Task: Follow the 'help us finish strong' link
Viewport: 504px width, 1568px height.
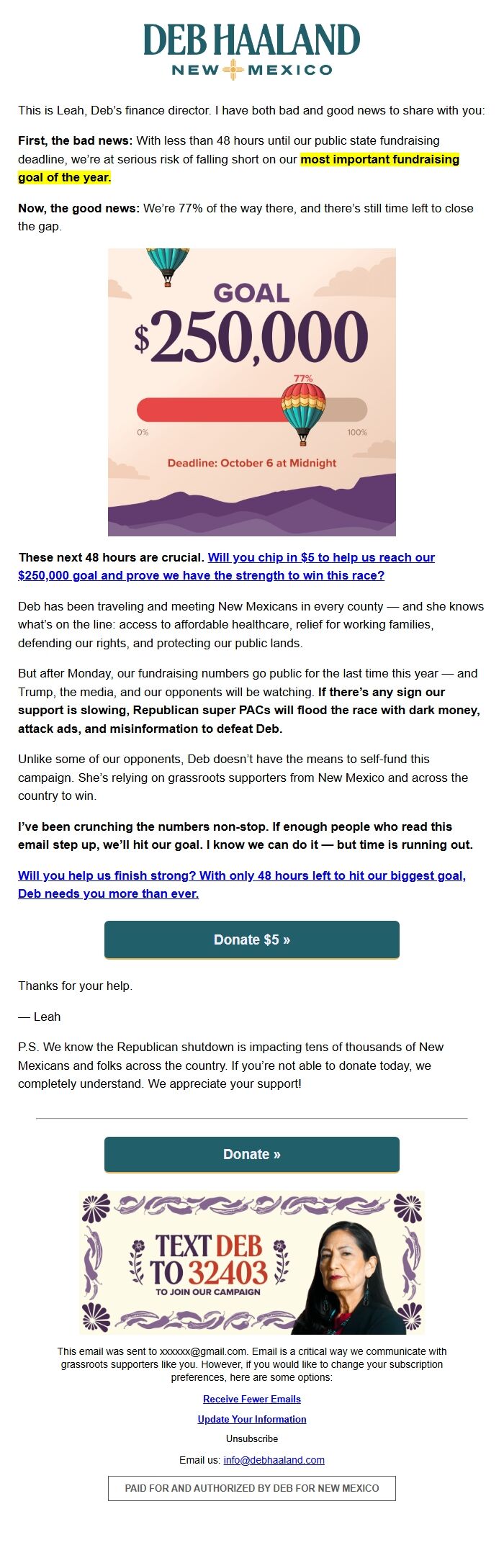Action: [x=241, y=875]
